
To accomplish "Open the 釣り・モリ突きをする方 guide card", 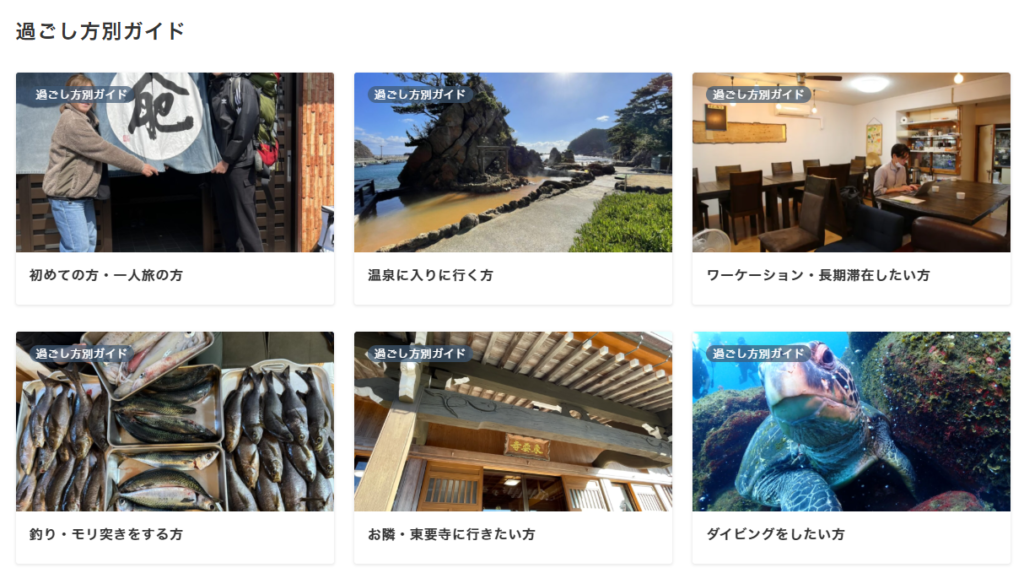I will click(x=174, y=446).
